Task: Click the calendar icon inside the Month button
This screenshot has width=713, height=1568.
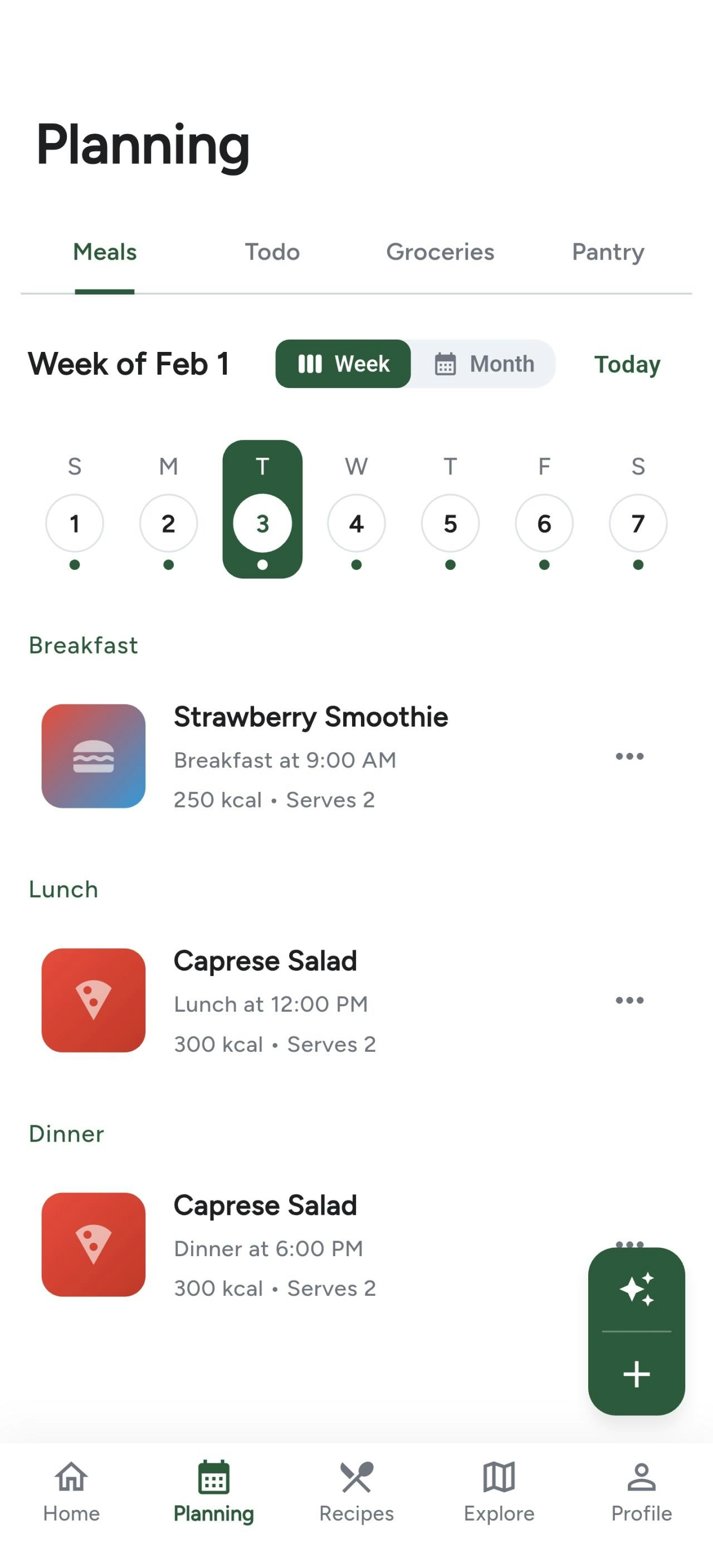Action: click(446, 364)
